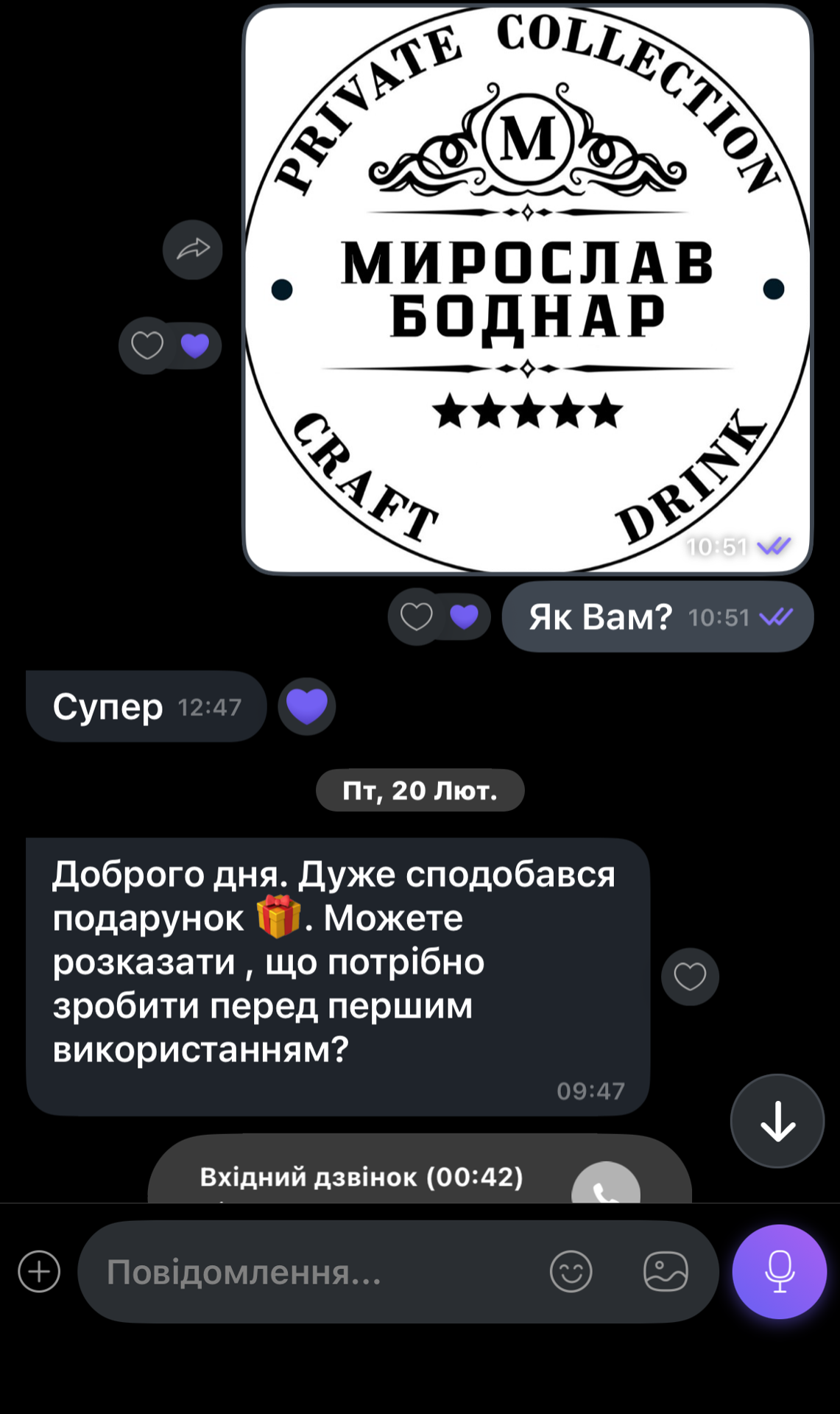Focus the Повідомлення text field
Screen dimensions: 840x1414
[317, 1272]
